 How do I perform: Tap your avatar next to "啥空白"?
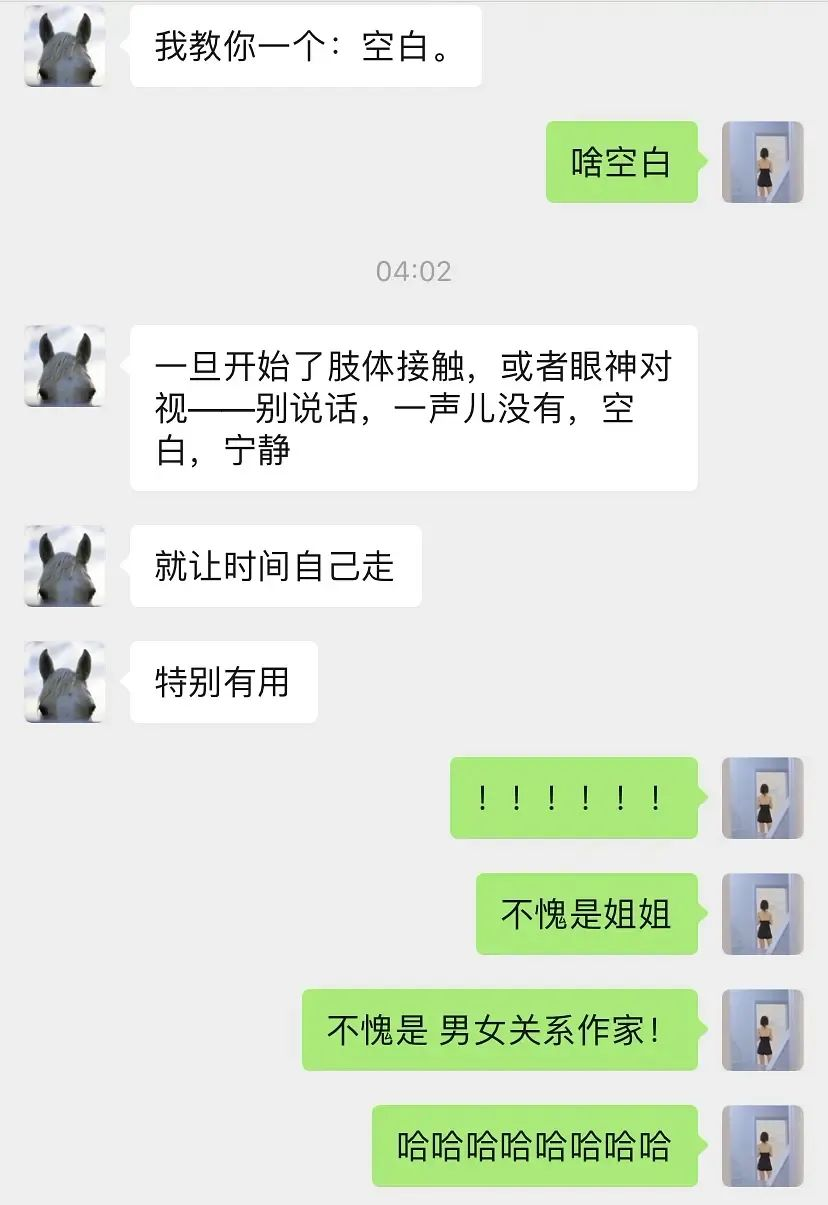coord(763,162)
